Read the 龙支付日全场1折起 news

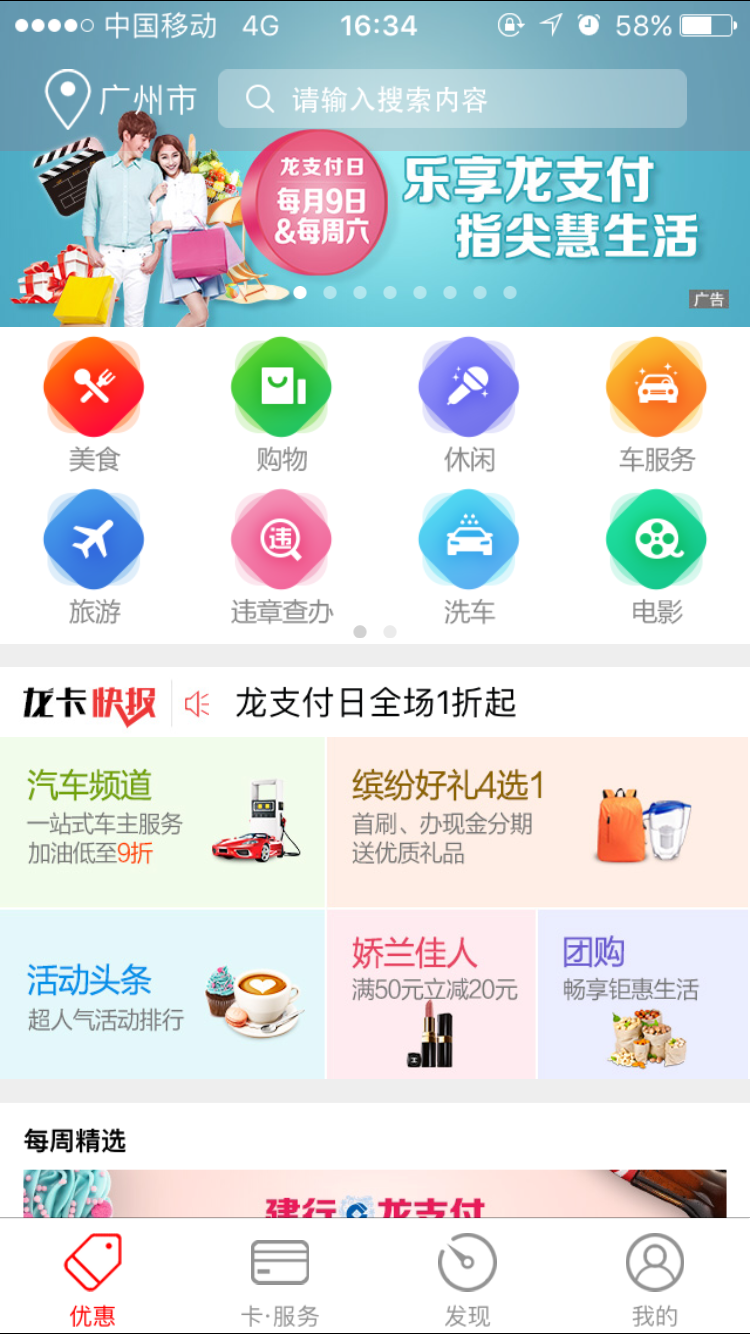[375, 703]
